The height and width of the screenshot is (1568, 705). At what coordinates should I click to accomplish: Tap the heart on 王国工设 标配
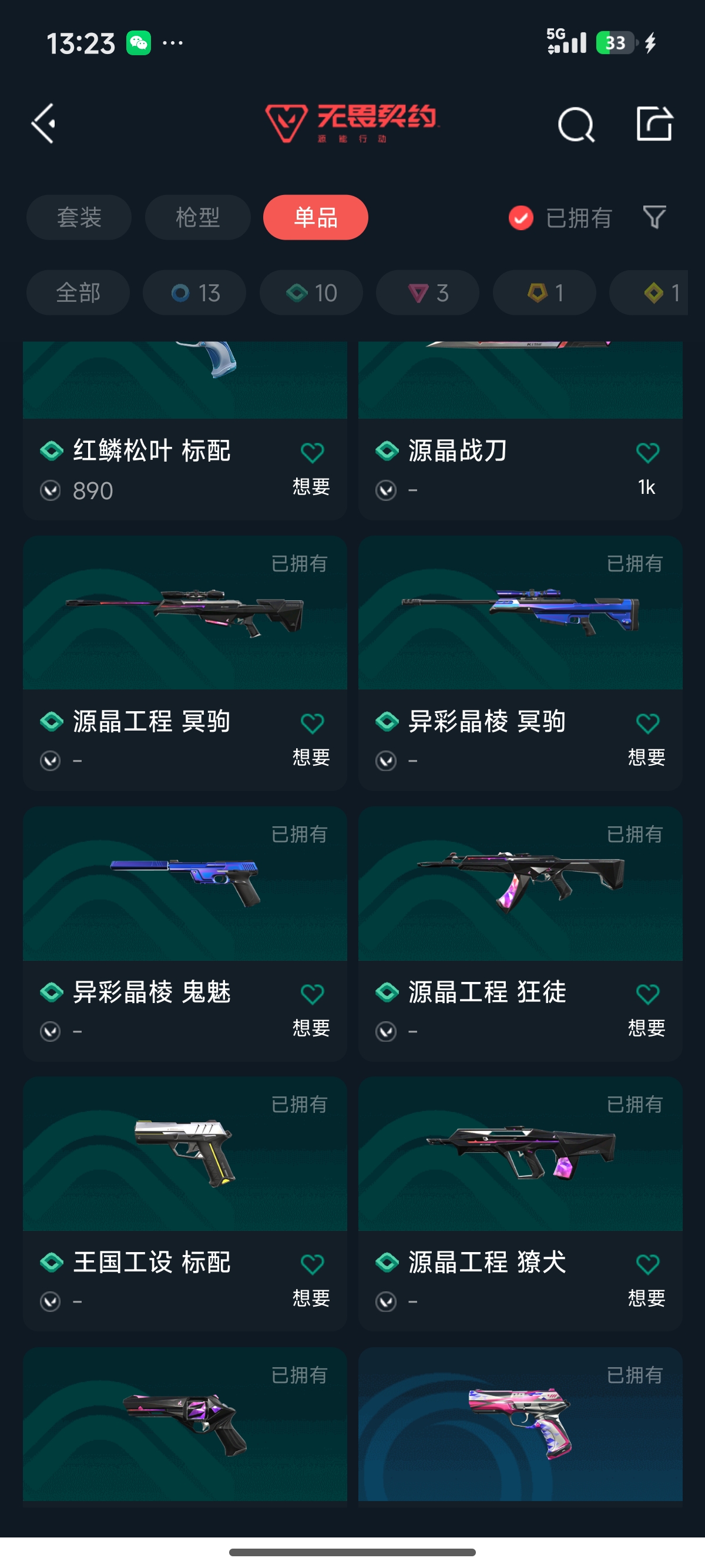coord(312,1264)
